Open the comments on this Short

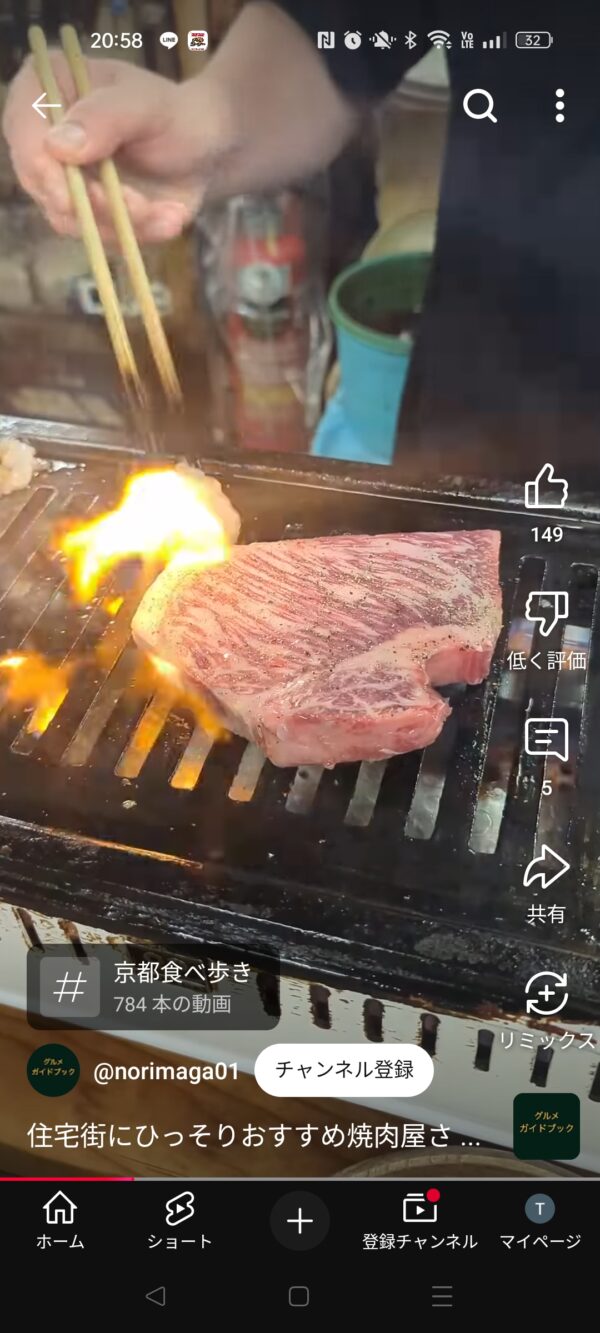click(546, 742)
